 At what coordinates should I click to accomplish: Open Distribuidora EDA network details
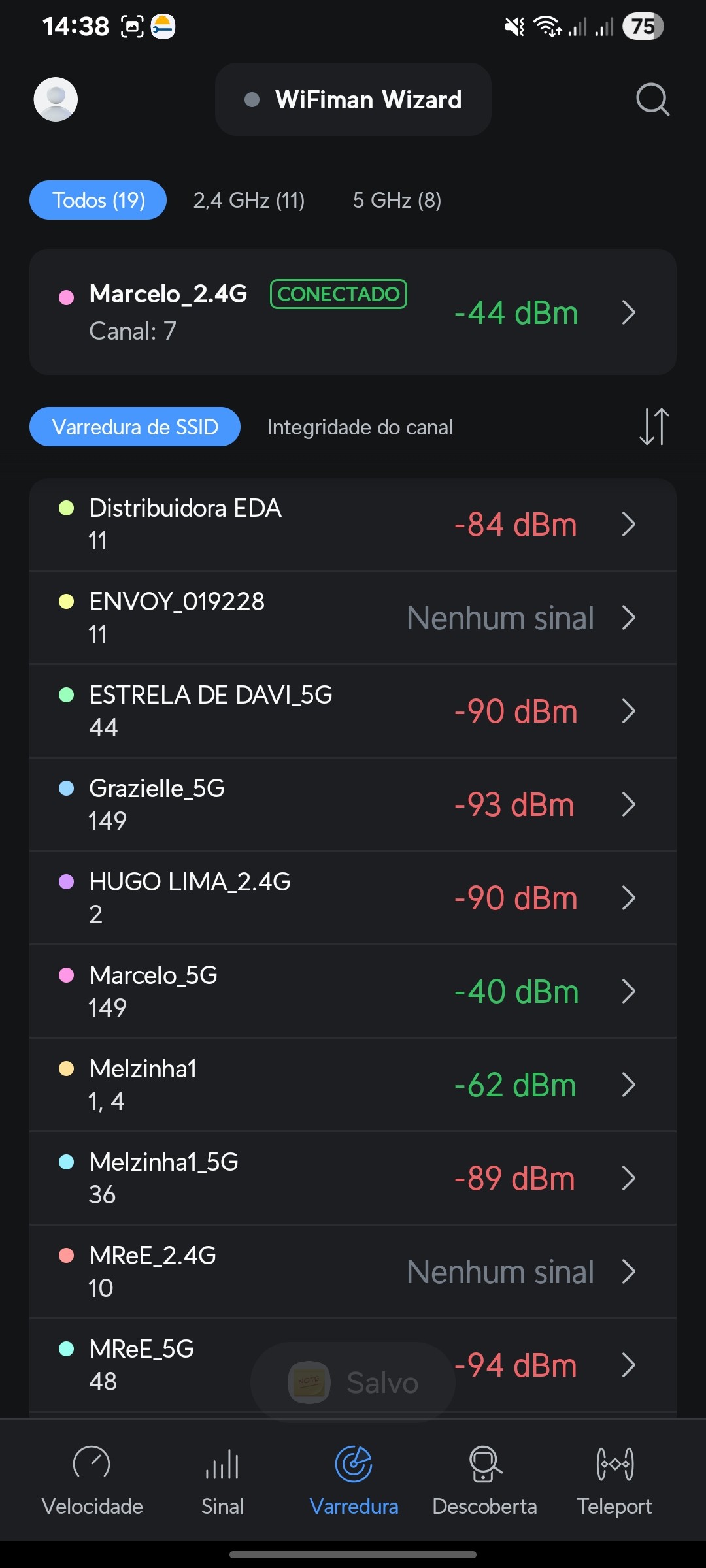(x=353, y=524)
